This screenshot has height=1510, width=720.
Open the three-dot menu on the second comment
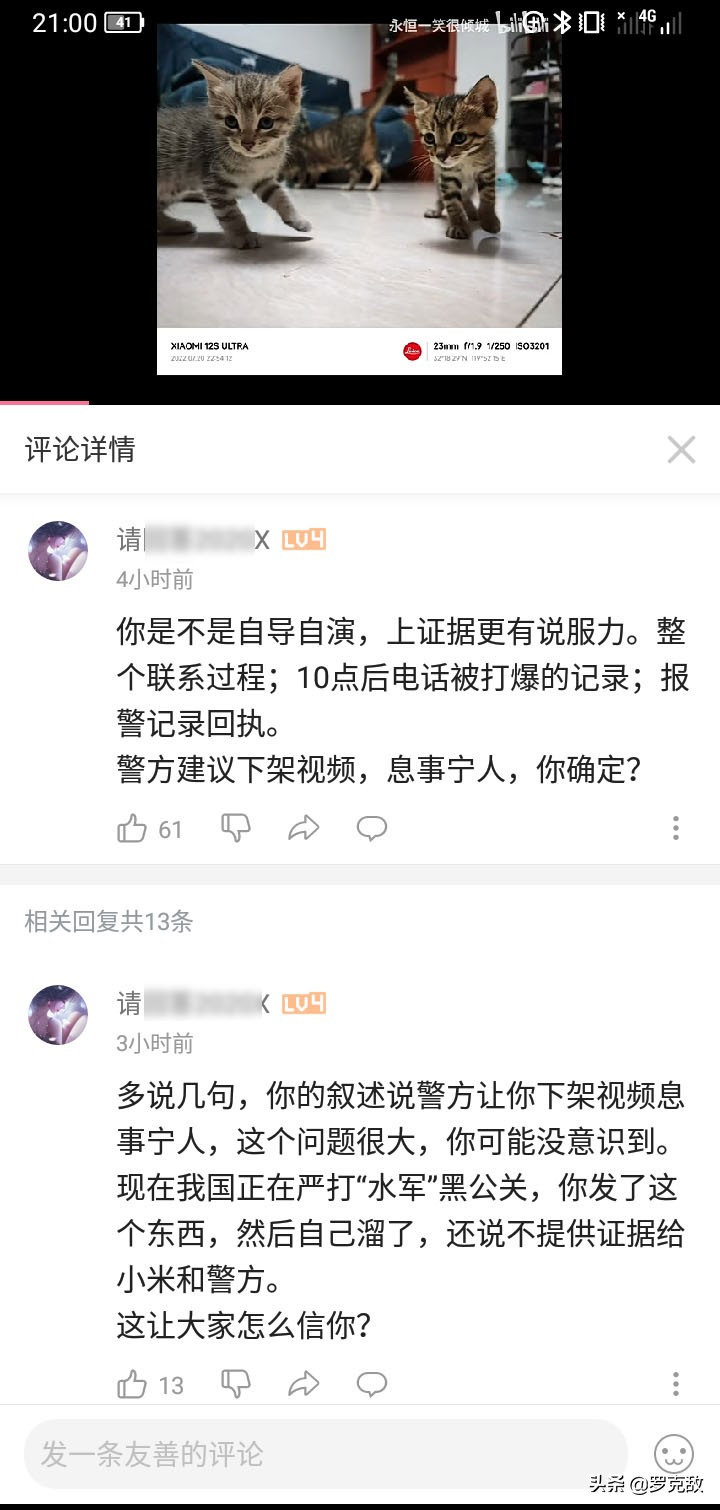pos(676,1384)
